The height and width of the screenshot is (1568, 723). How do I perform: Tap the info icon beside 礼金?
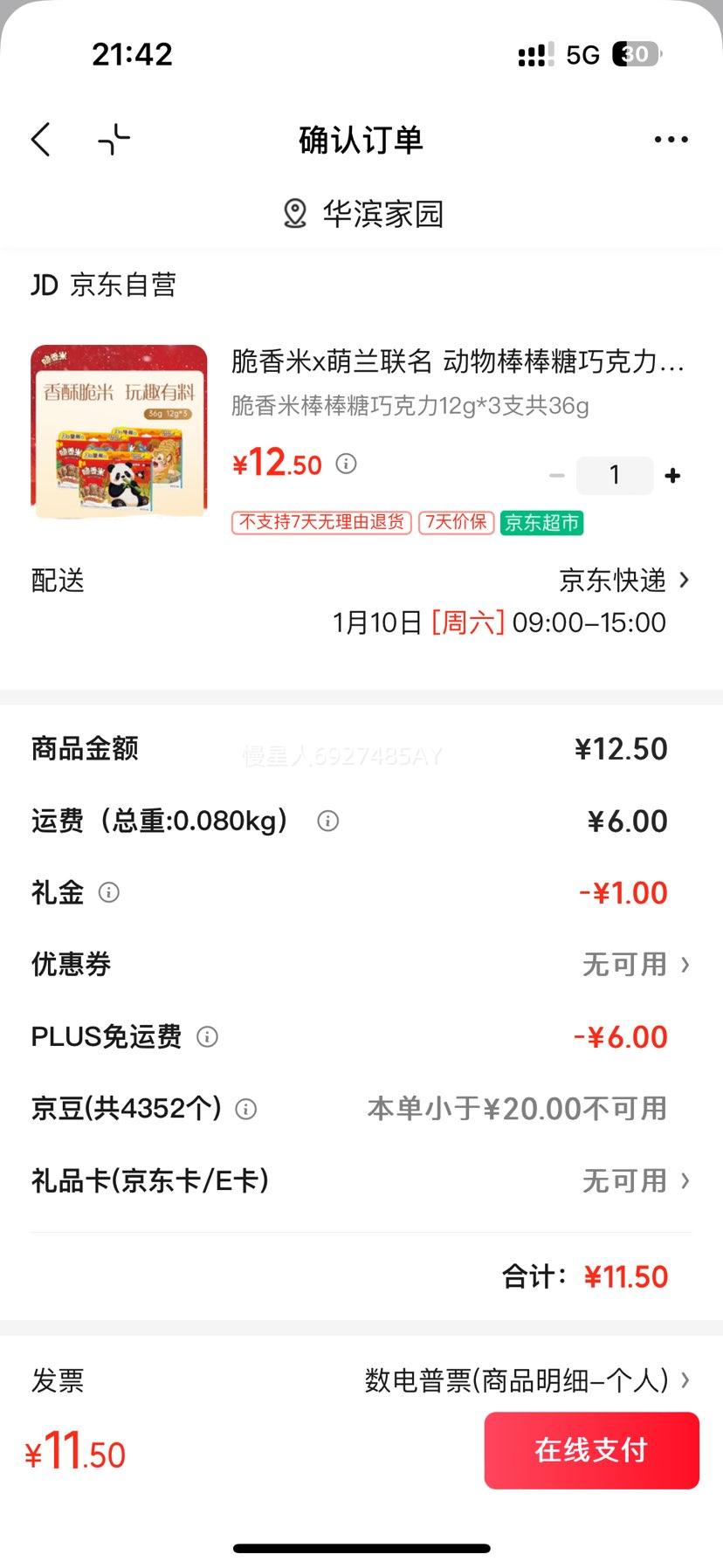point(108,893)
